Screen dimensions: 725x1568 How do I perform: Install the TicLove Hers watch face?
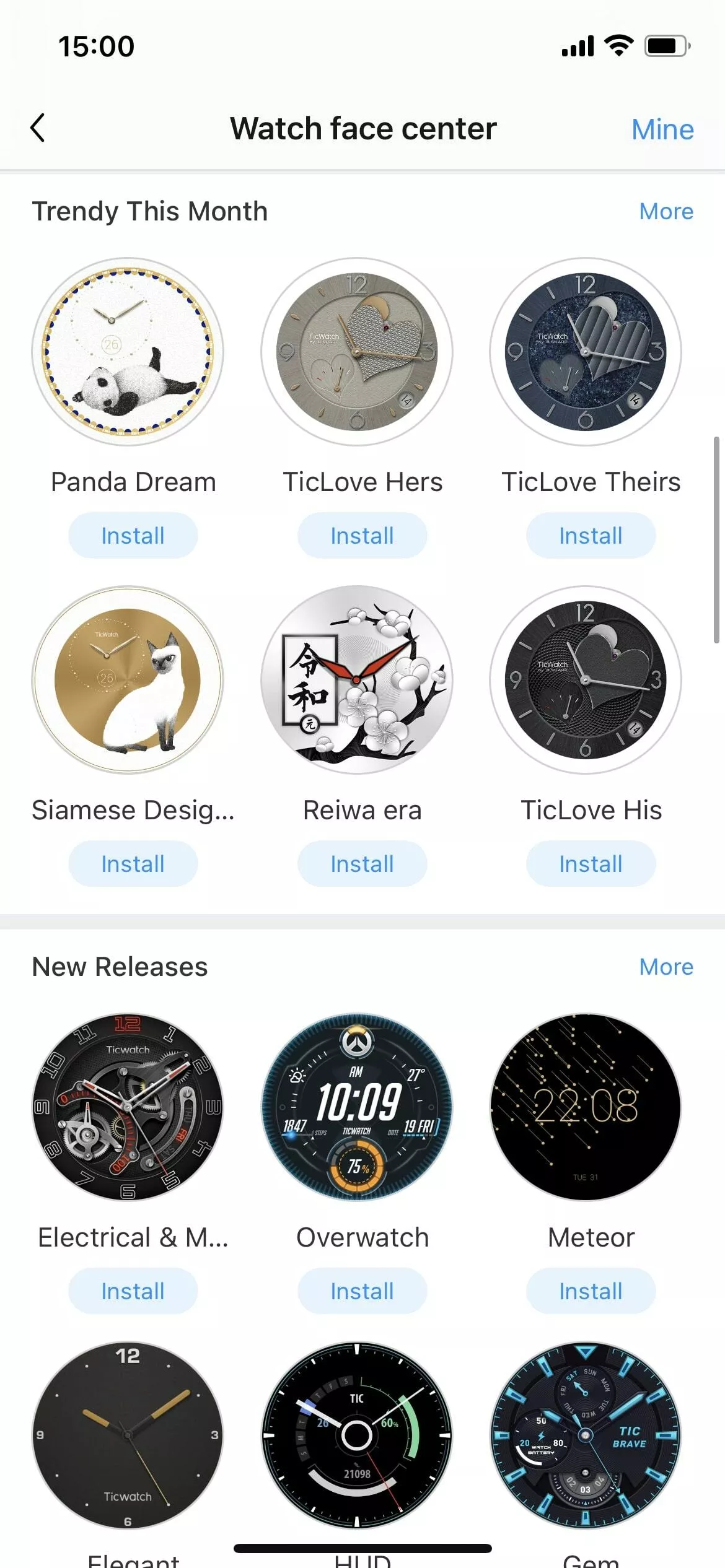pos(362,536)
